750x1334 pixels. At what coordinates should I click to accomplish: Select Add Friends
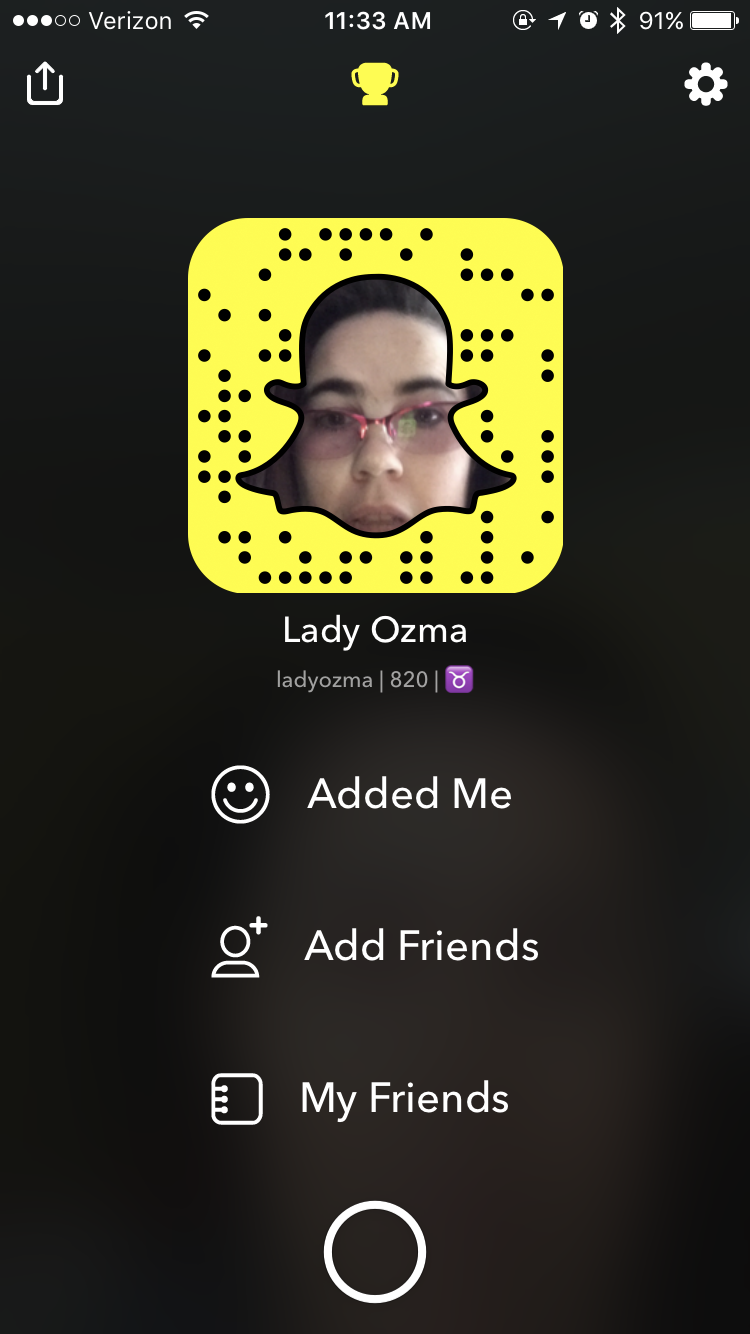pyautogui.click(x=375, y=946)
